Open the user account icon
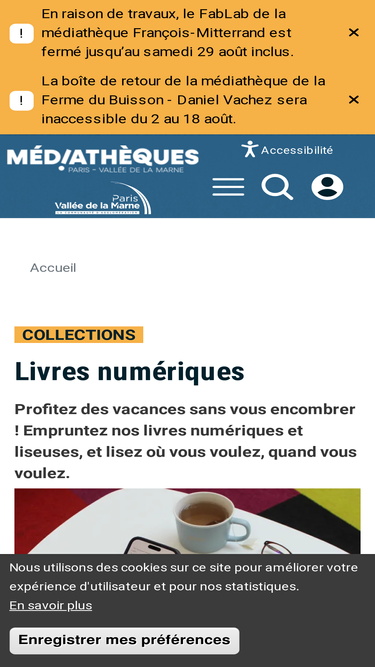 [327, 187]
